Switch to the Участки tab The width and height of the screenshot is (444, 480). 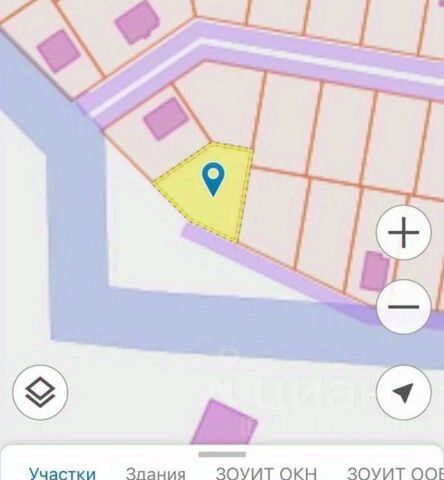point(62,473)
